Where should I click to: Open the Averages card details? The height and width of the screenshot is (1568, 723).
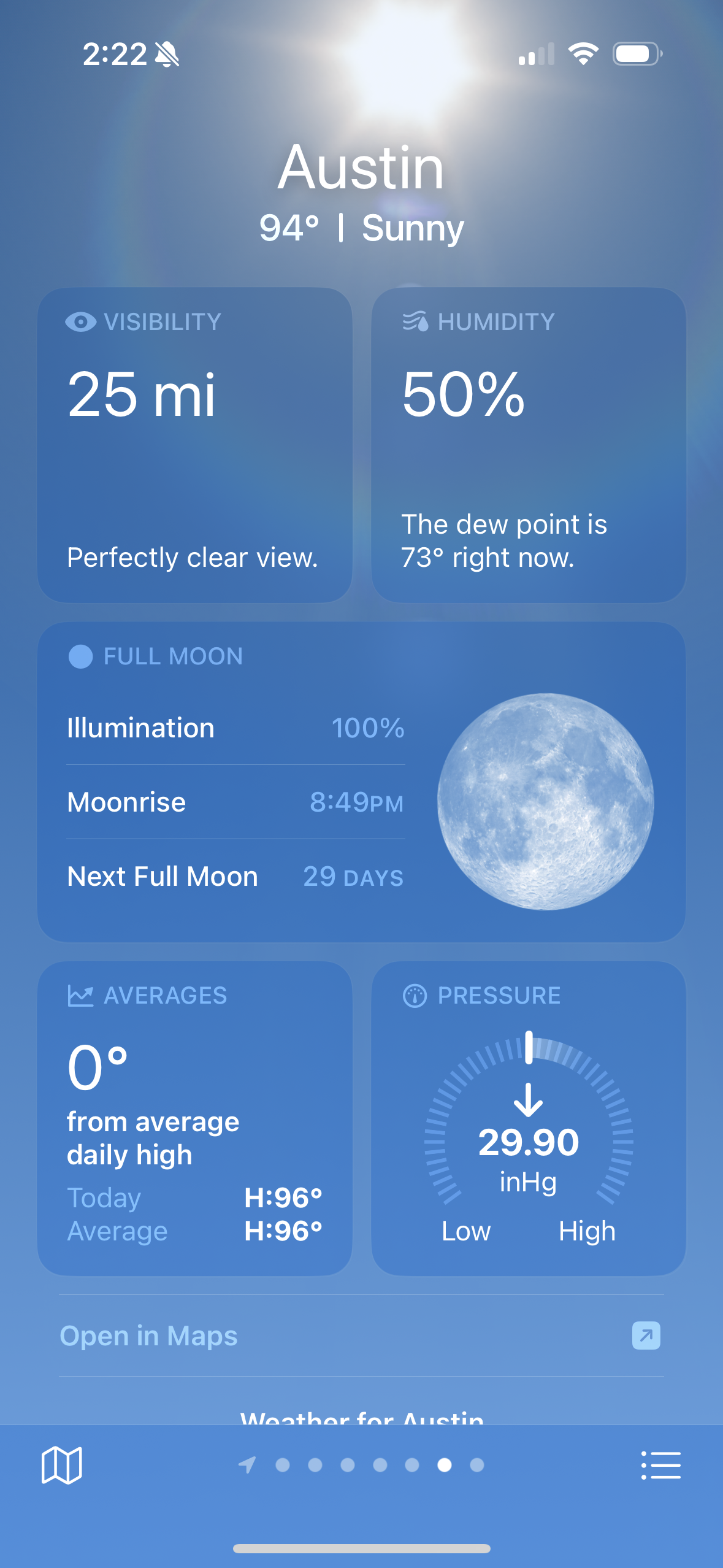tap(195, 1118)
